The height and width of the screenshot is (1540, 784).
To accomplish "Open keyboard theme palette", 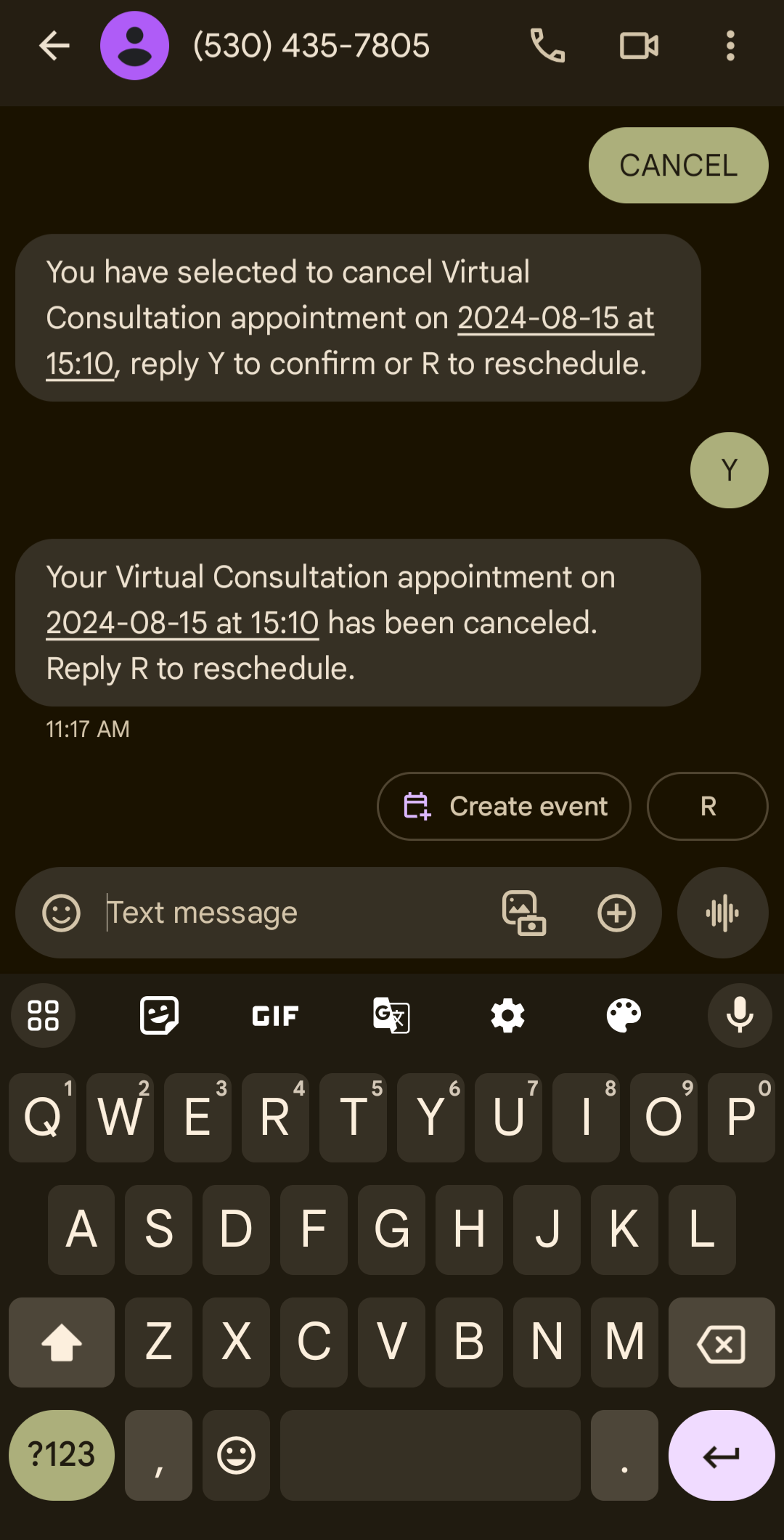I will (624, 1016).
